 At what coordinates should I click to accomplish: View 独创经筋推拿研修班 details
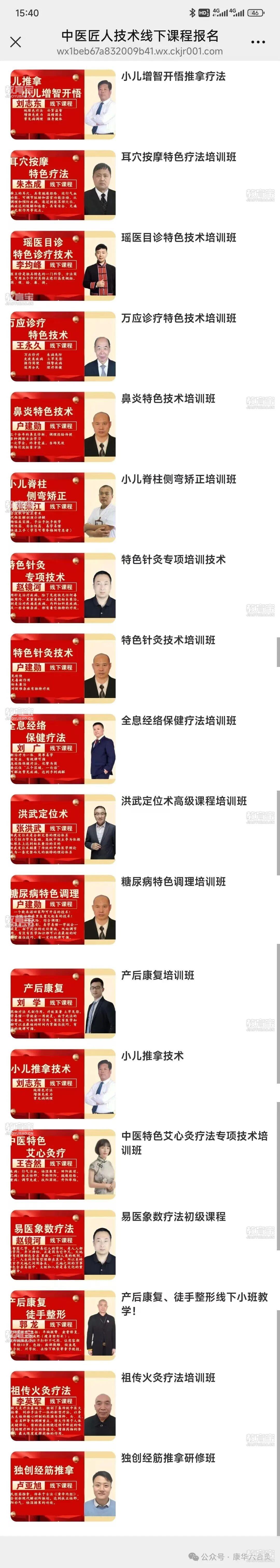click(168, 1458)
